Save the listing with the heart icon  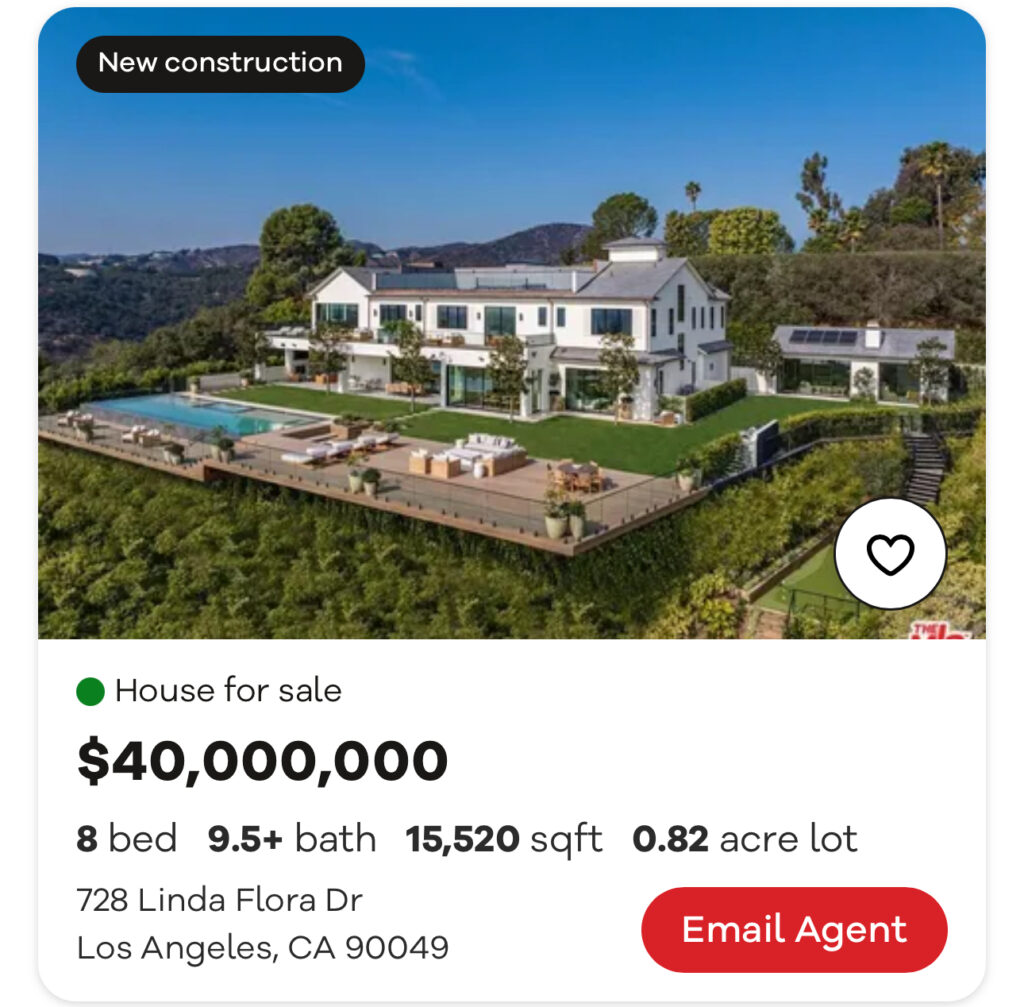pos(890,553)
